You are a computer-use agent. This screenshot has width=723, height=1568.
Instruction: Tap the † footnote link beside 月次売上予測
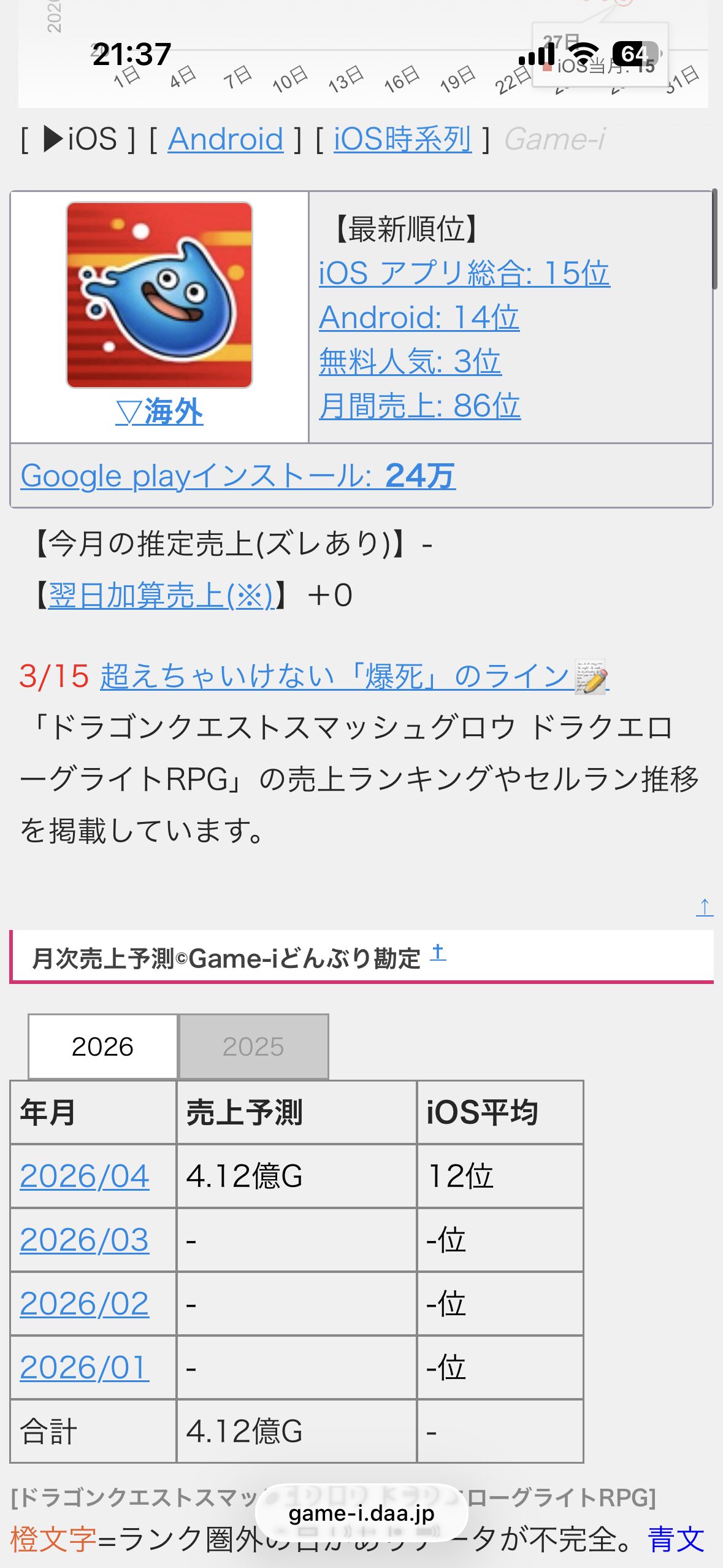pyautogui.click(x=438, y=953)
